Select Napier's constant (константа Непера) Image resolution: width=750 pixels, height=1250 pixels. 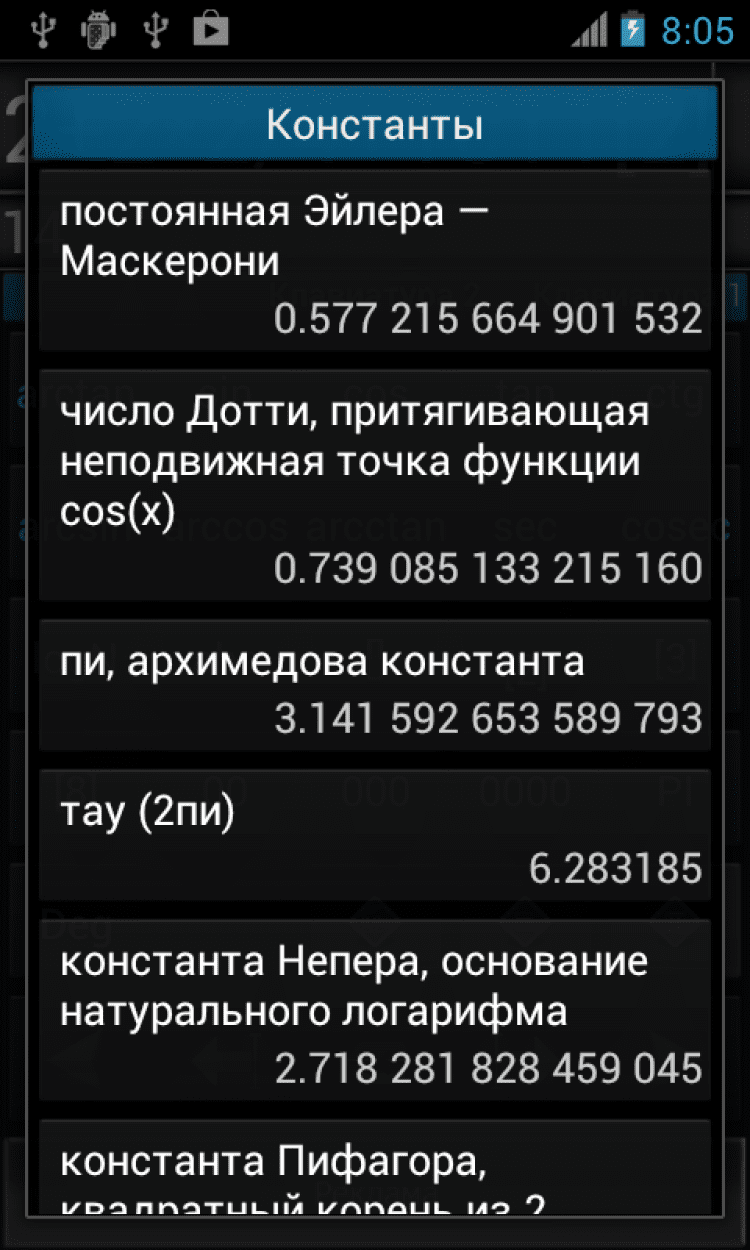pos(375,1010)
